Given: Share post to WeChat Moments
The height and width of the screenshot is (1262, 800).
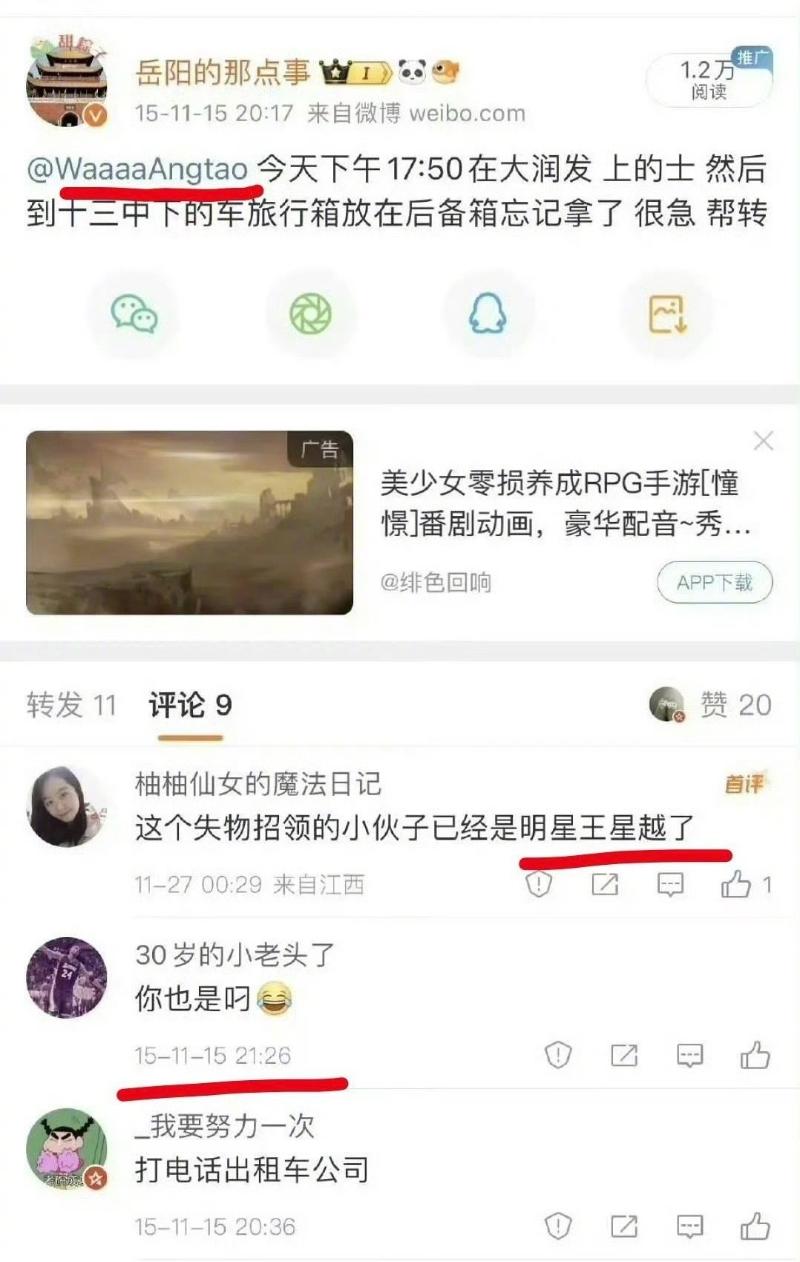Looking at the screenshot, I should pos(310,315).
